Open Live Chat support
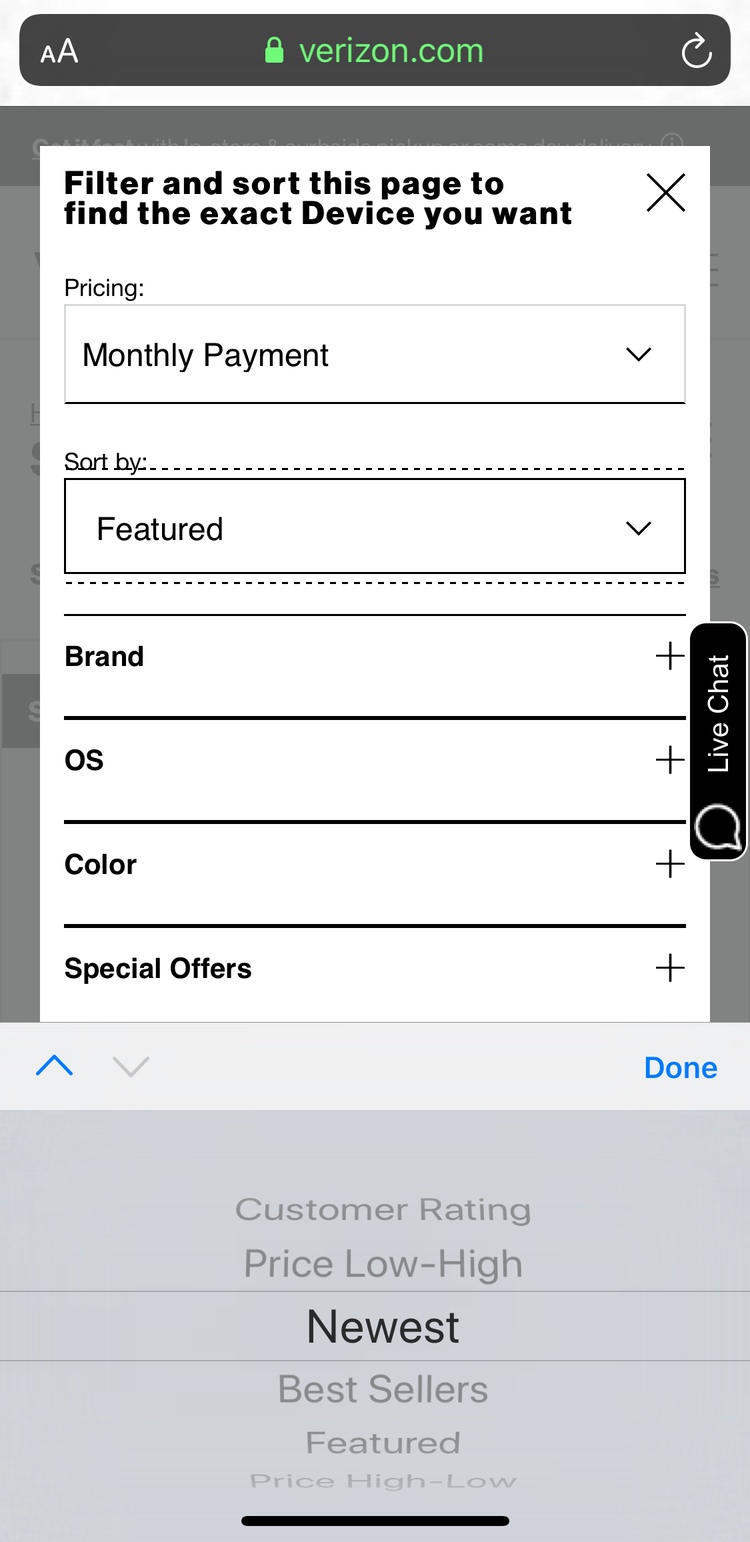 718,741
